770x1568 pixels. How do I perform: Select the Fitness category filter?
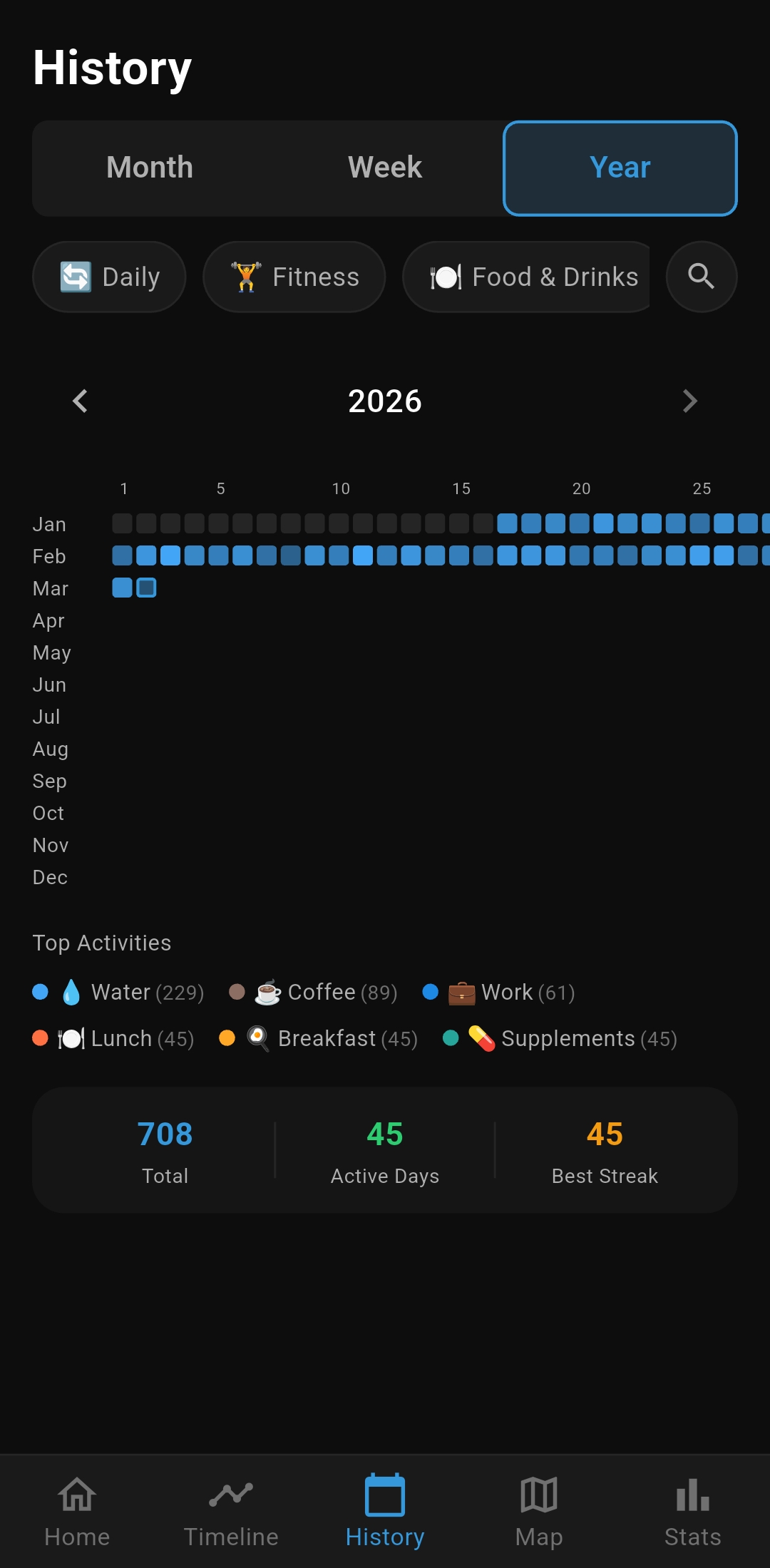click(294, 277)
